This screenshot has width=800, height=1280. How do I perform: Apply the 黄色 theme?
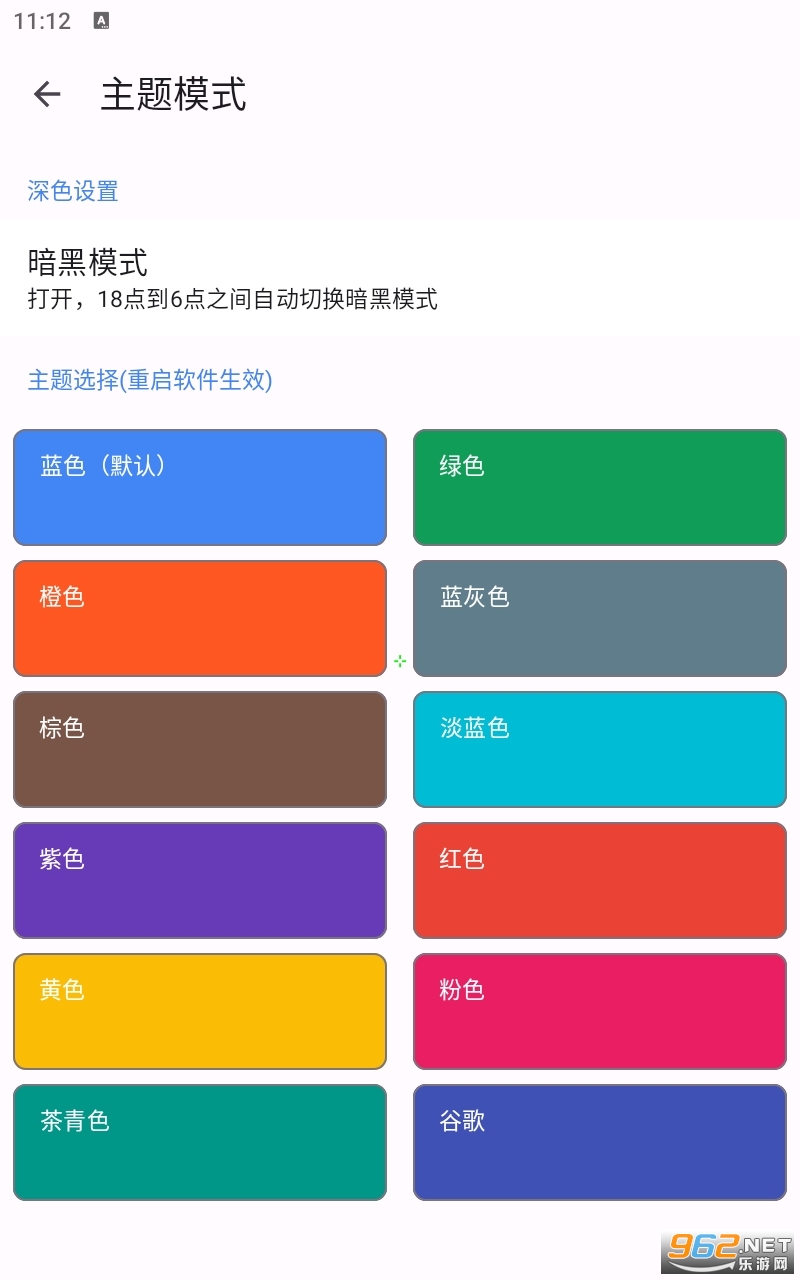coord(200,1011)
